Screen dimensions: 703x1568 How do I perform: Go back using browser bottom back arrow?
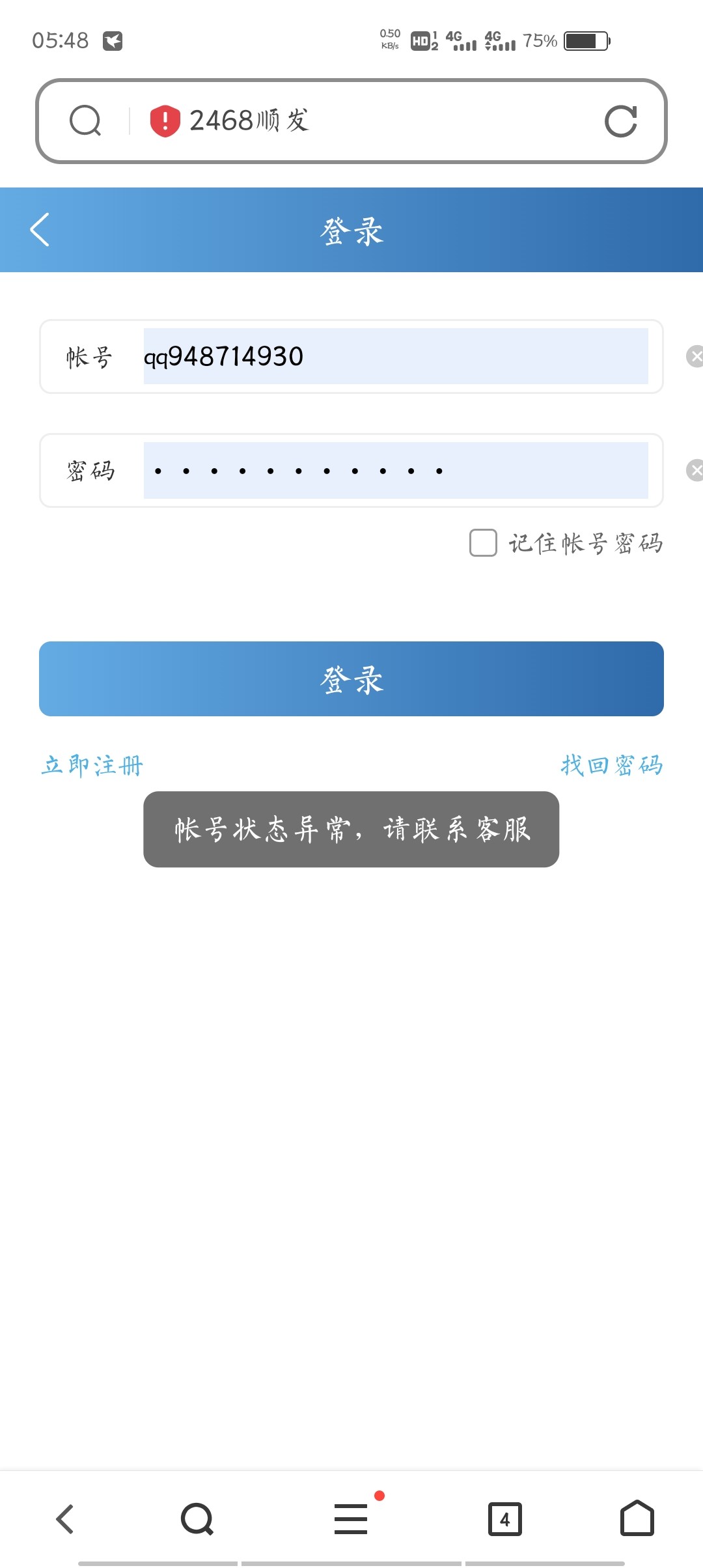click(x=65, y=1519)
